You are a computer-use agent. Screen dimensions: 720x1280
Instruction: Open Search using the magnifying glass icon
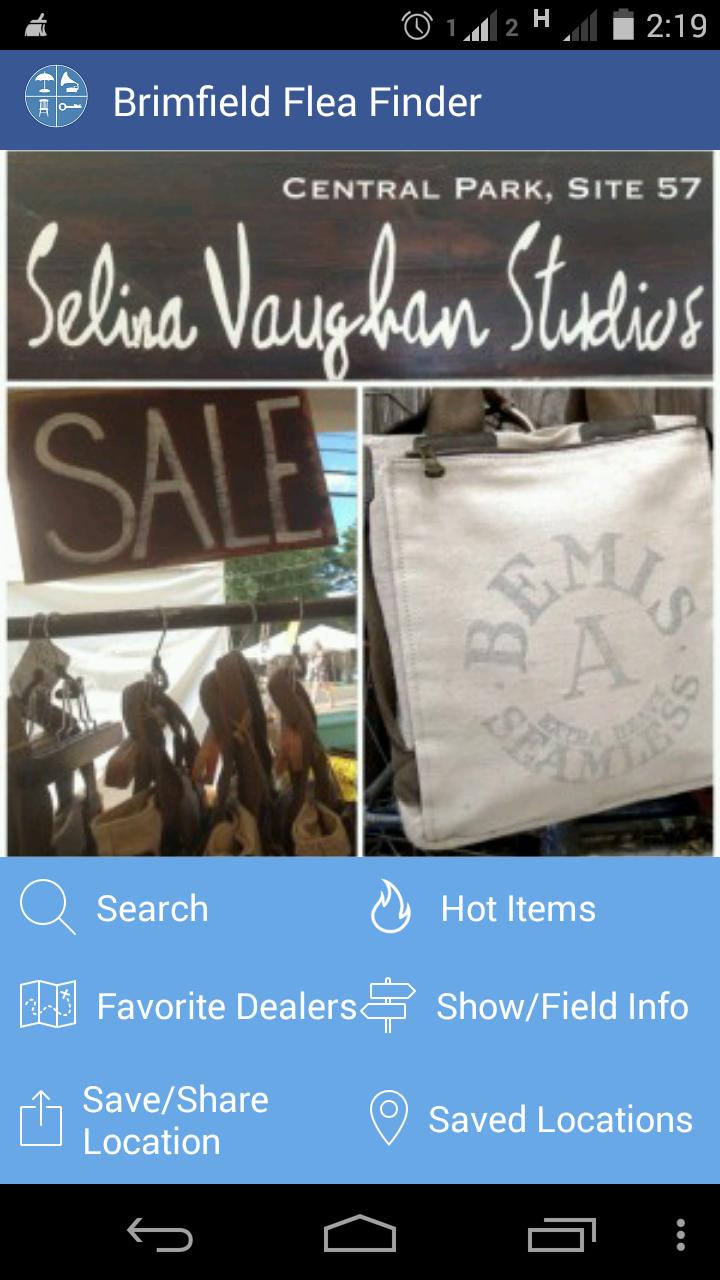[x=45, y=908]
